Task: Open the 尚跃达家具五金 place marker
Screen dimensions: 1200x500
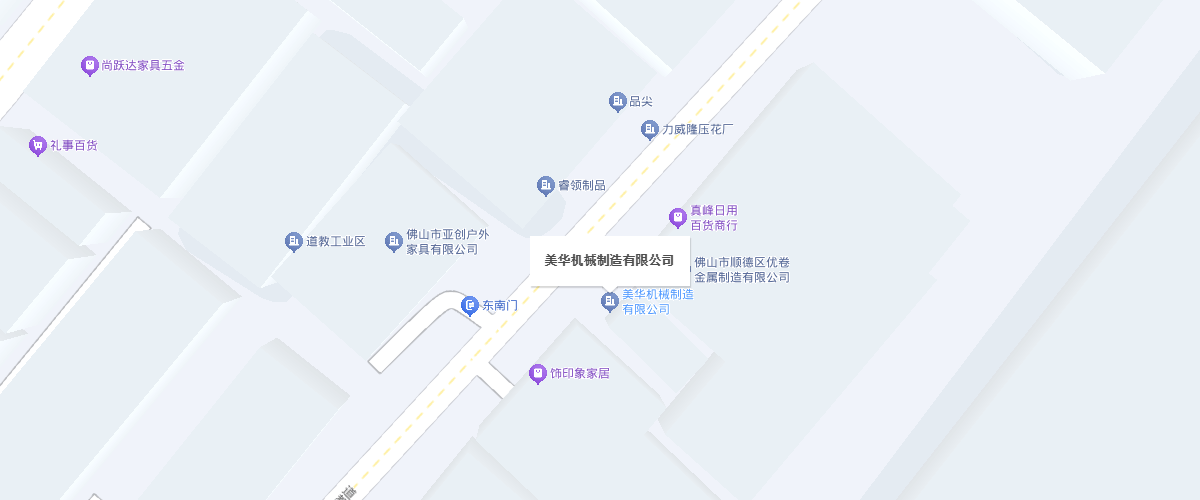Action: [90, 66]
